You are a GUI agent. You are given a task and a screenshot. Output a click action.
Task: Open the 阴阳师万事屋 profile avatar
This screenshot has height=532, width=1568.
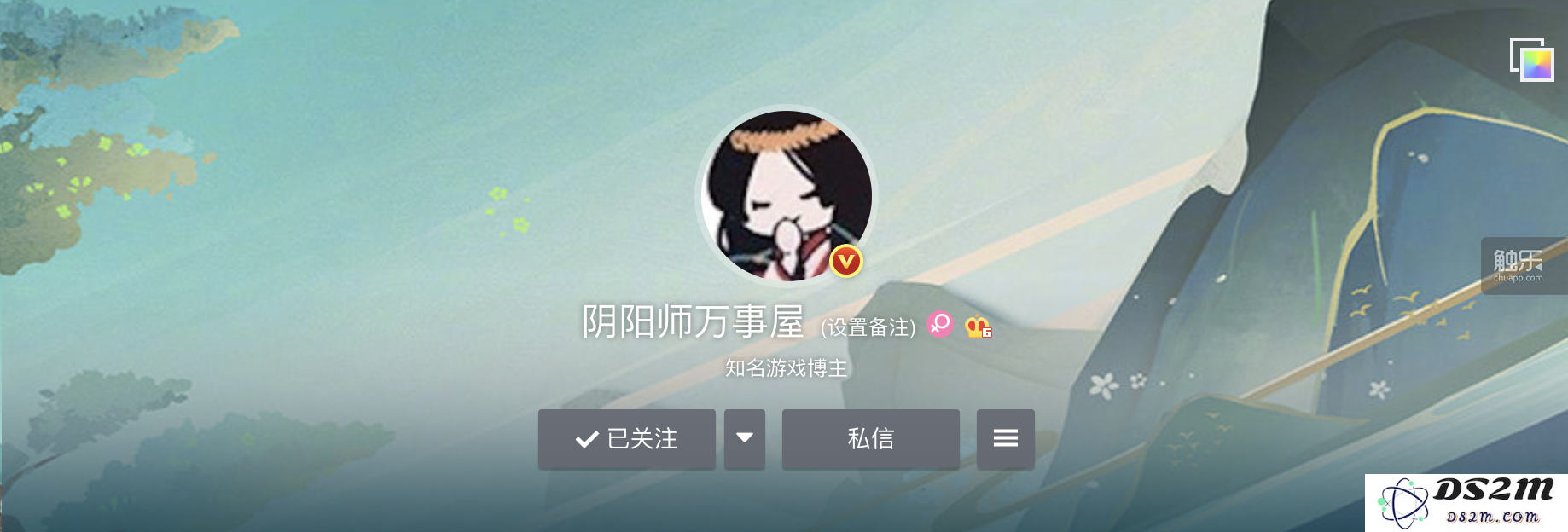(786, 196)
